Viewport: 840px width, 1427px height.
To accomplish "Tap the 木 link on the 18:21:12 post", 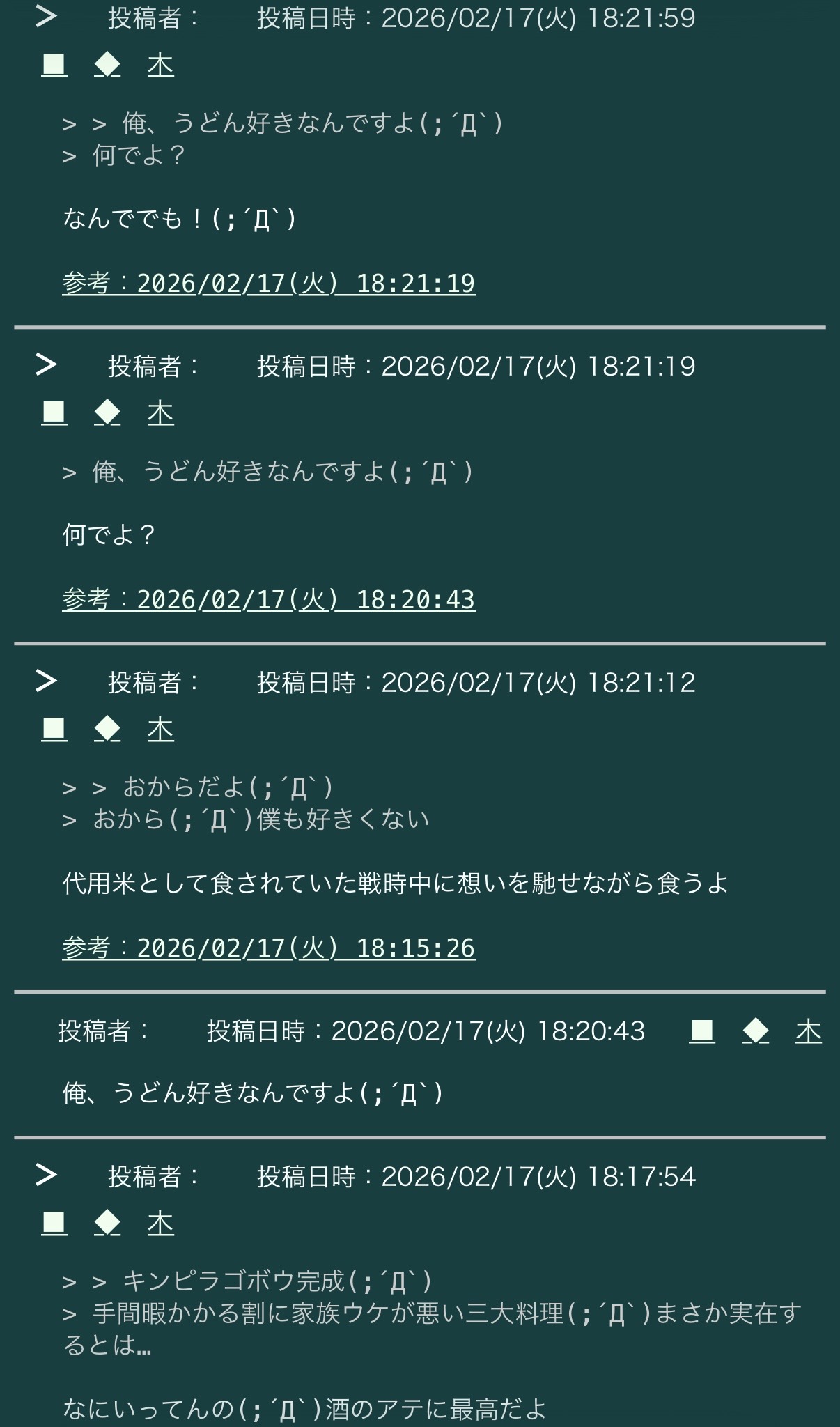I will (160, 730).
